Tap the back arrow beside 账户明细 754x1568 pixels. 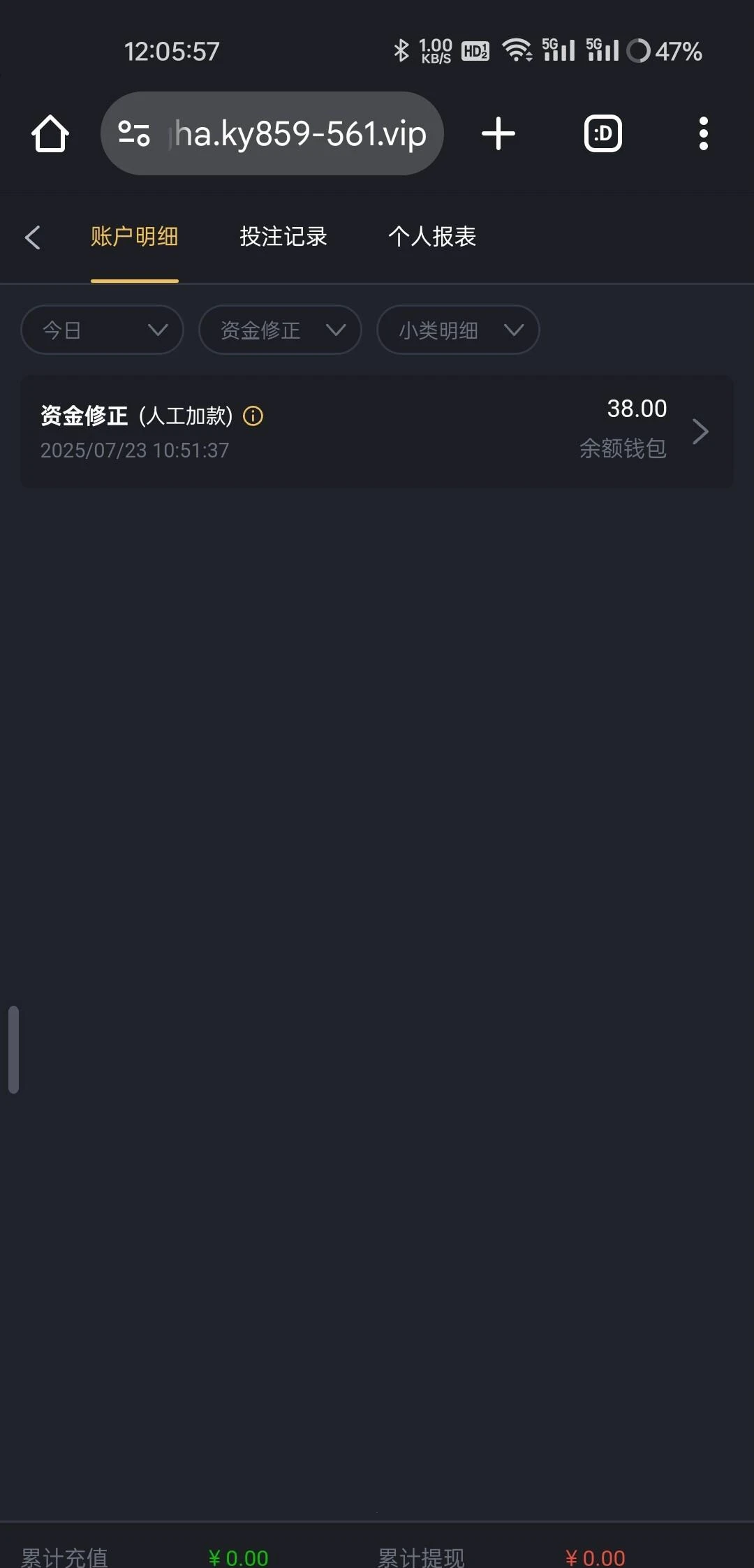pos(34,237)
